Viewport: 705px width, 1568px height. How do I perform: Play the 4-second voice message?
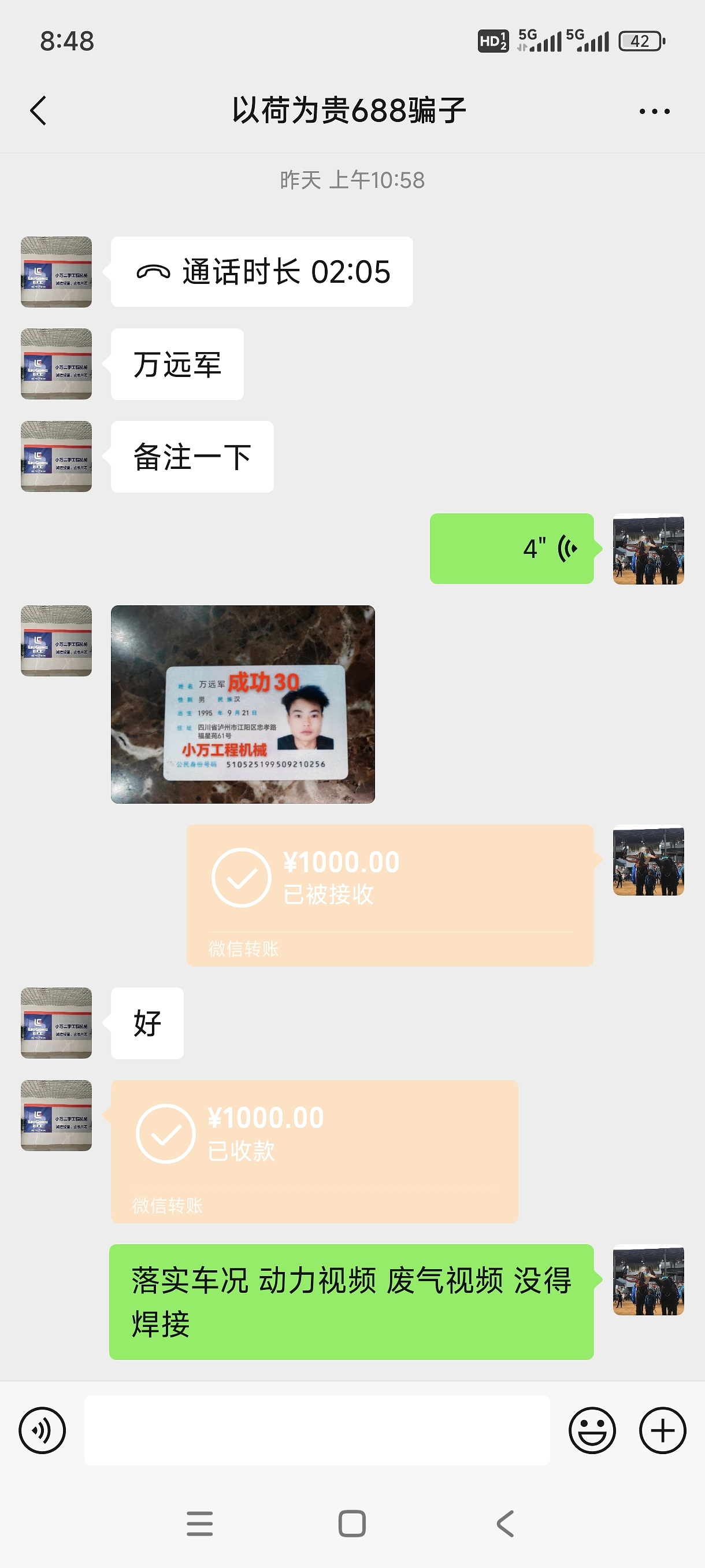511,549
